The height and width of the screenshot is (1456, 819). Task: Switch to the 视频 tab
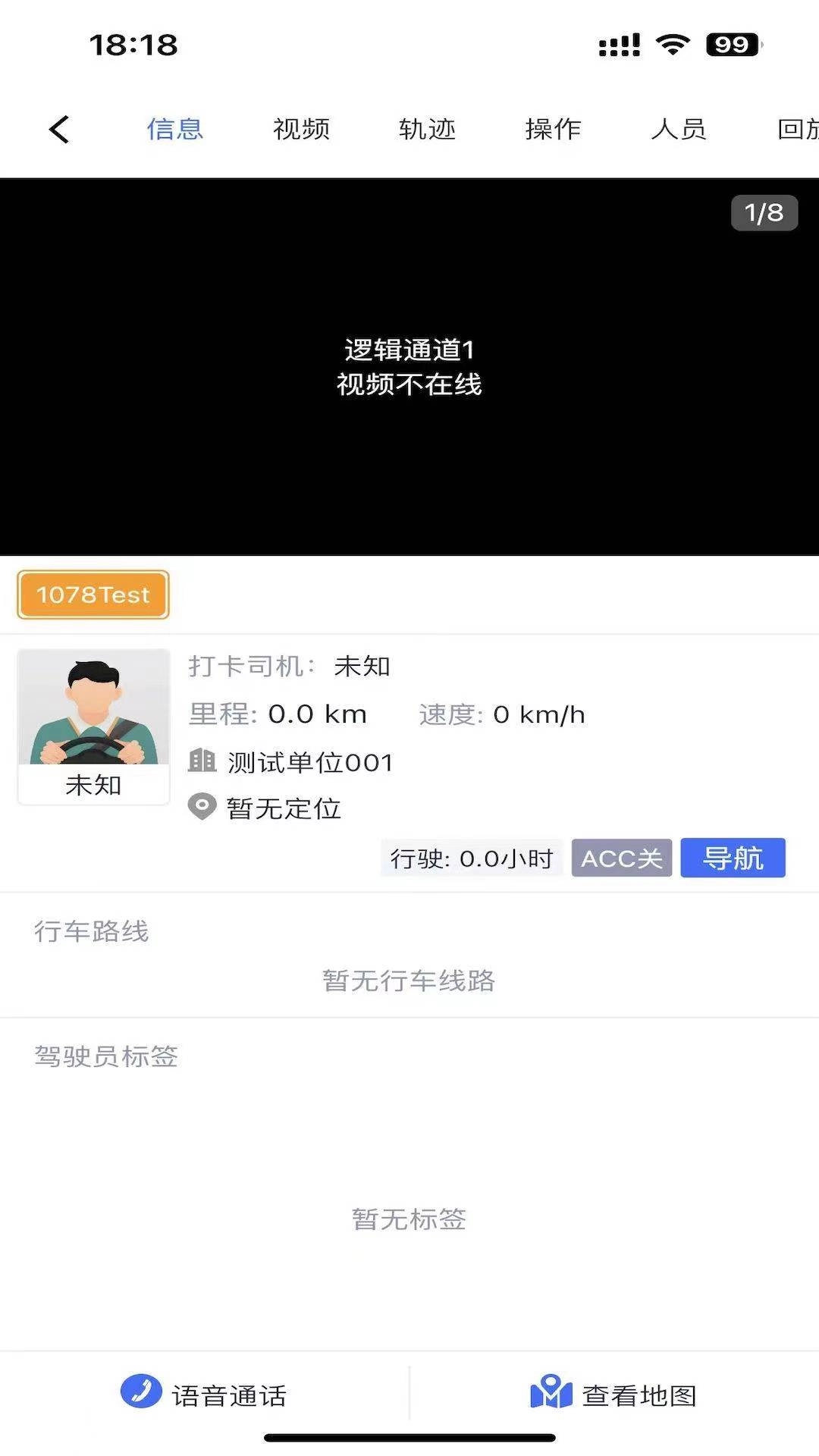(300, 129)
